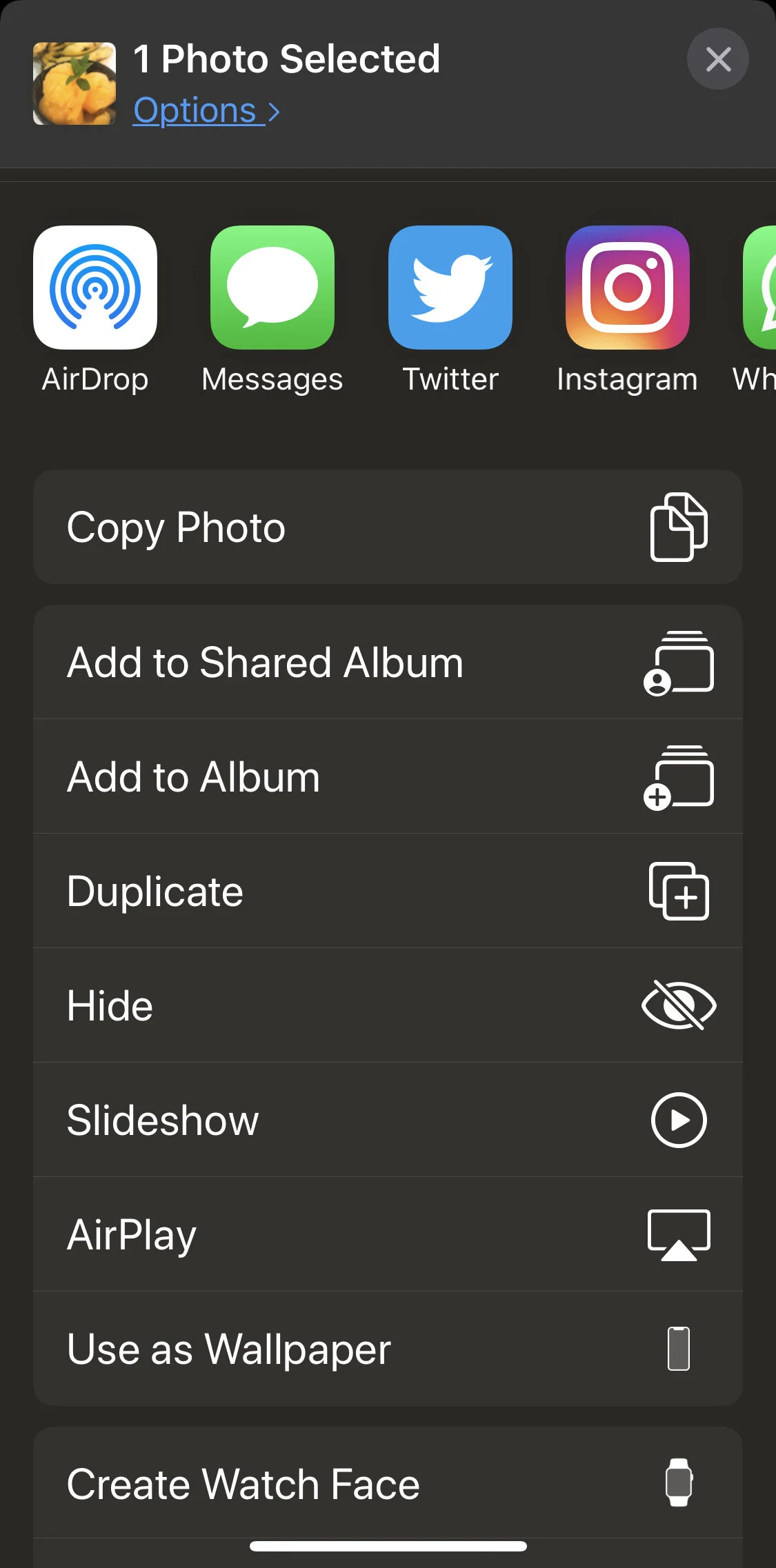Close the share sheet

[x=717, y=59]
